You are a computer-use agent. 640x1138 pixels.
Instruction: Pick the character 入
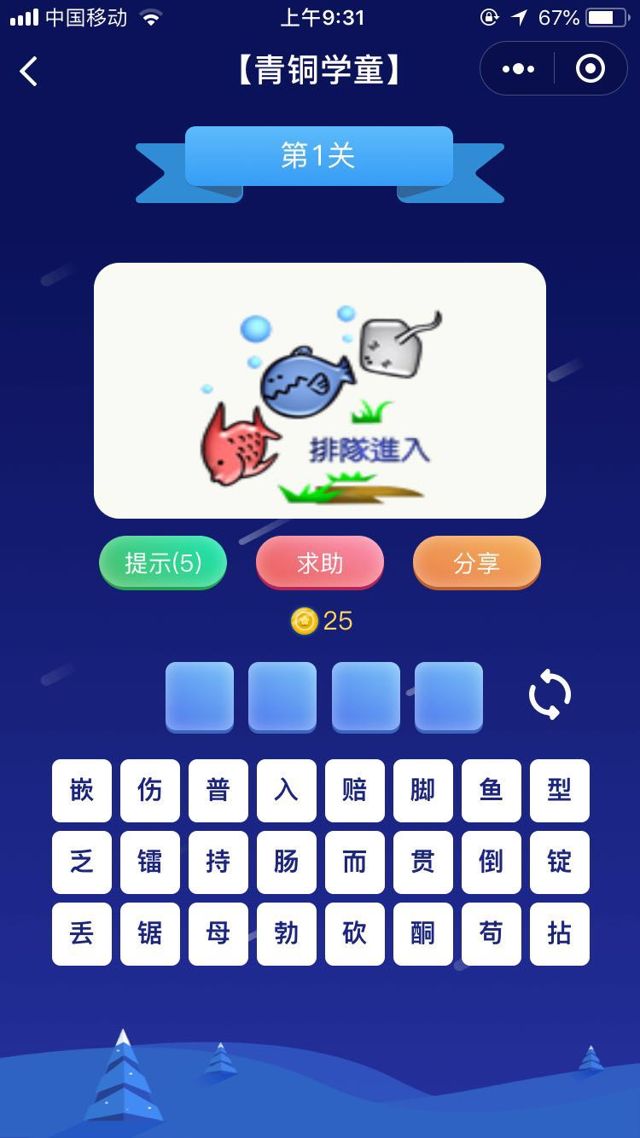(287, 791)
